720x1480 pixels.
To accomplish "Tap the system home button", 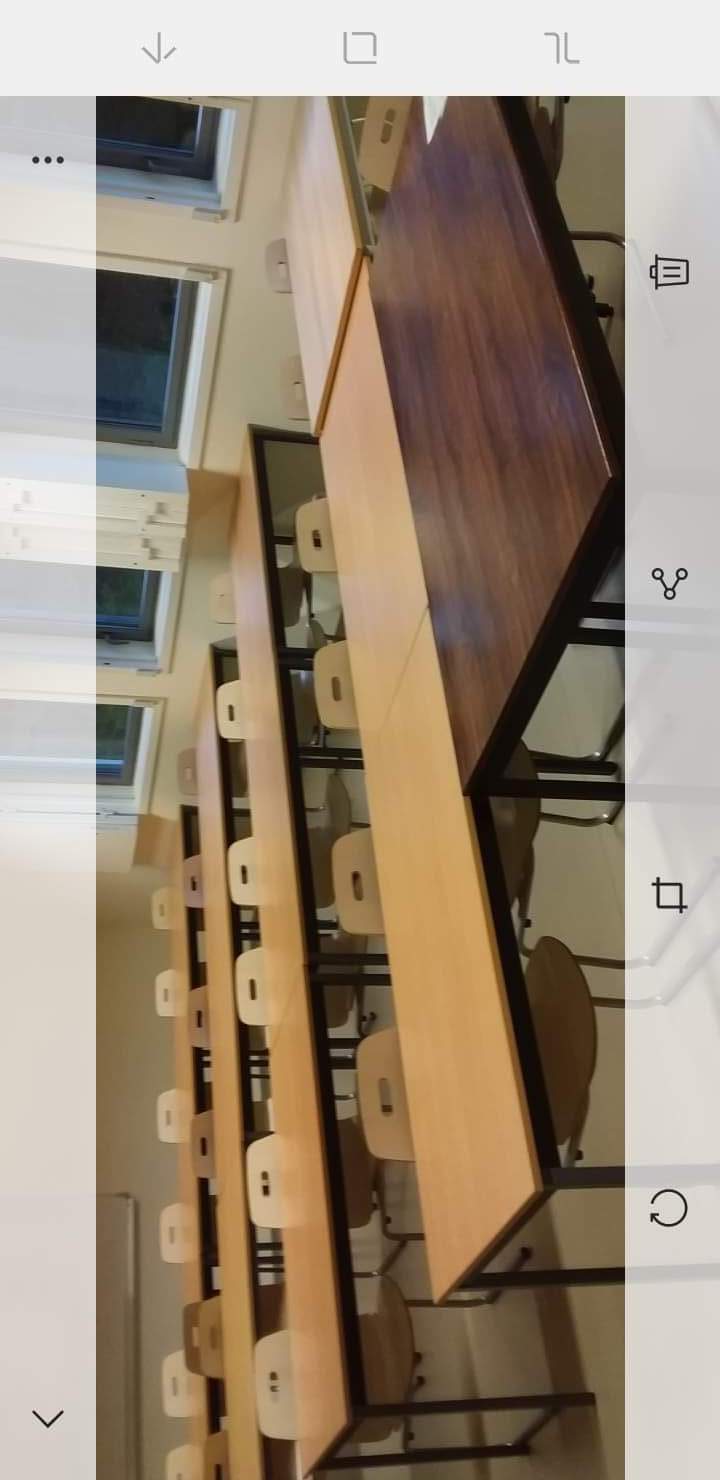I will click(360, 47).
